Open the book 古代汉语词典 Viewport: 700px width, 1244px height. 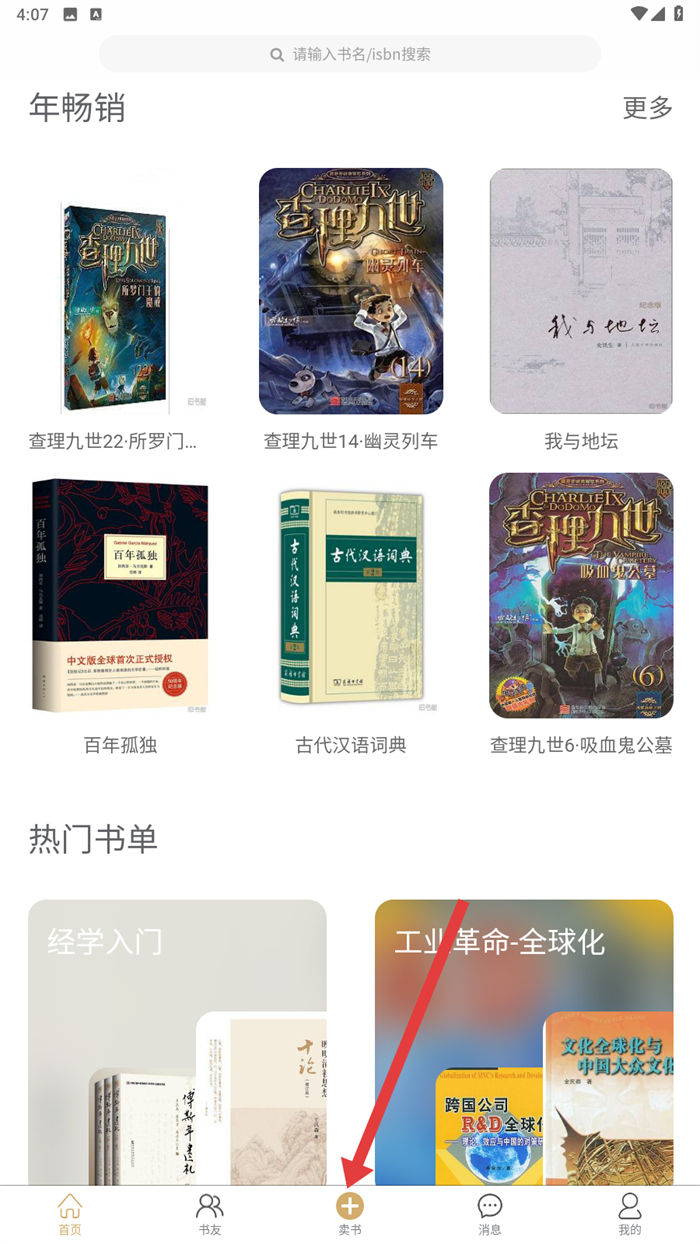tap(351, 596)
